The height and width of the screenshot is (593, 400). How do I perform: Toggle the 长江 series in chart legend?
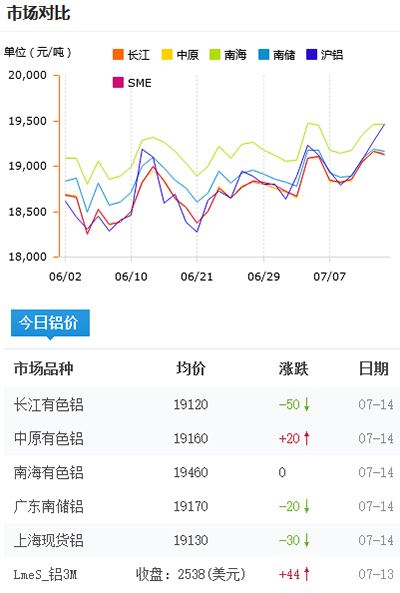[131, 55]
